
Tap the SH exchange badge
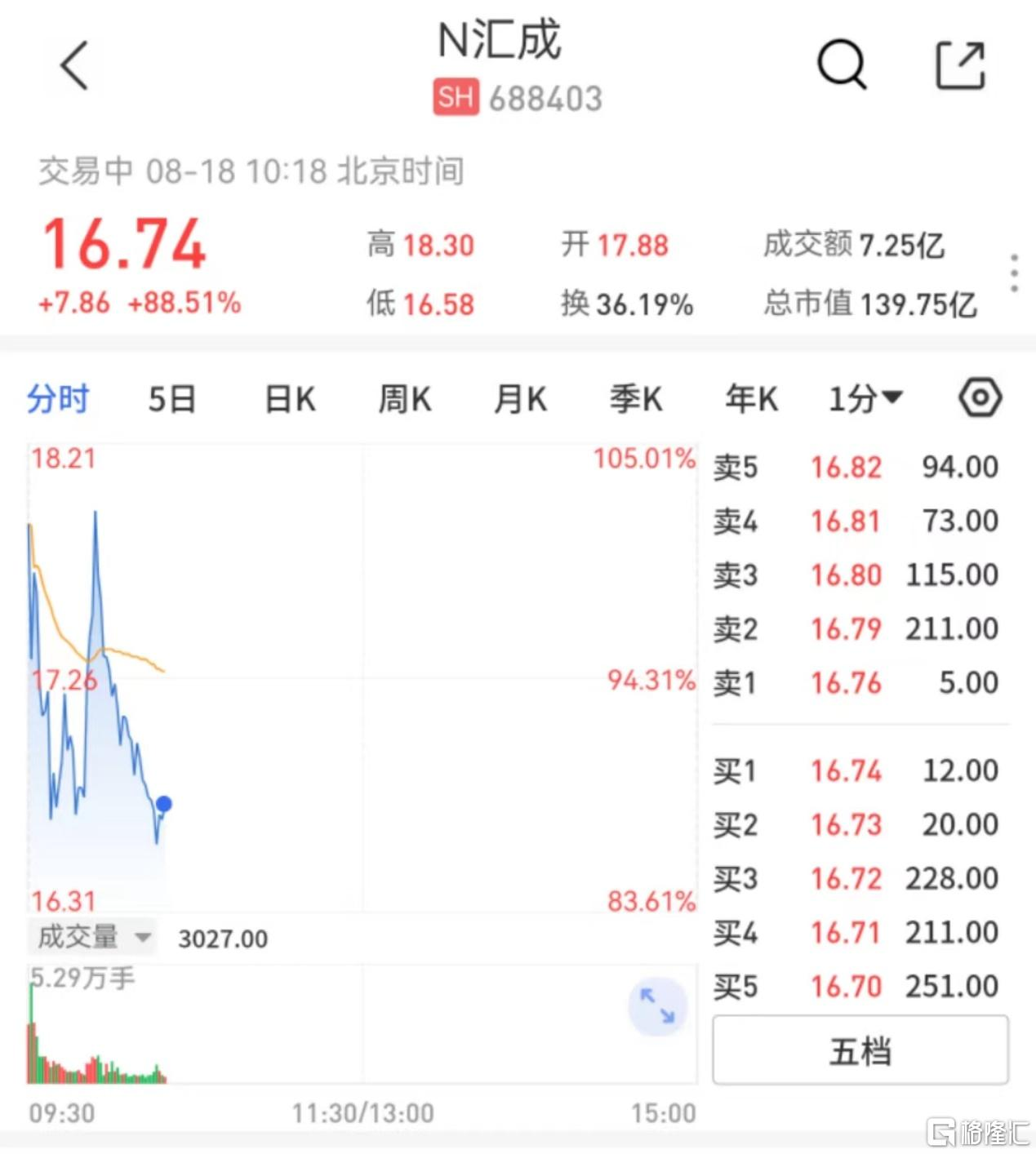(x=455, y=98)
